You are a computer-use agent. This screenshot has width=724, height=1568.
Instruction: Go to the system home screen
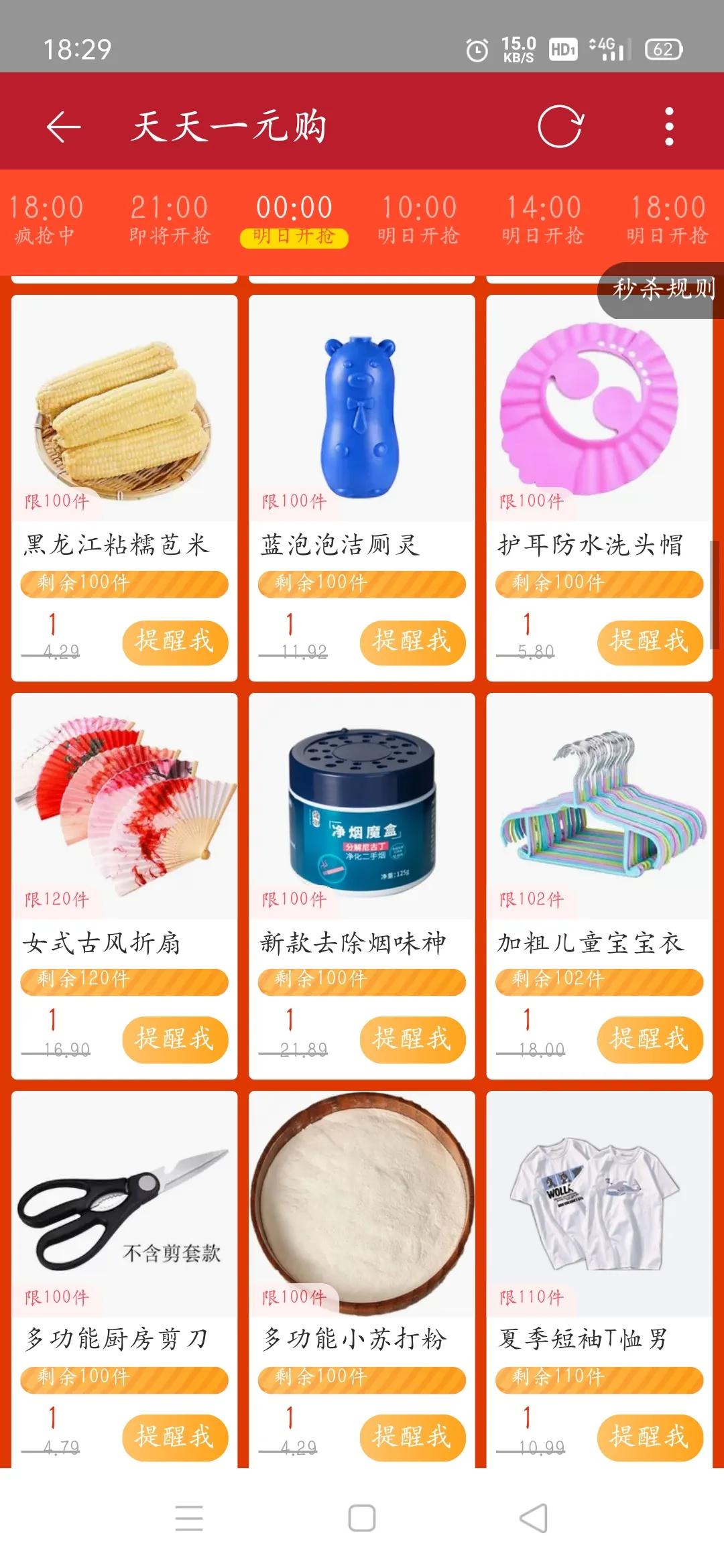[362, 1518]
